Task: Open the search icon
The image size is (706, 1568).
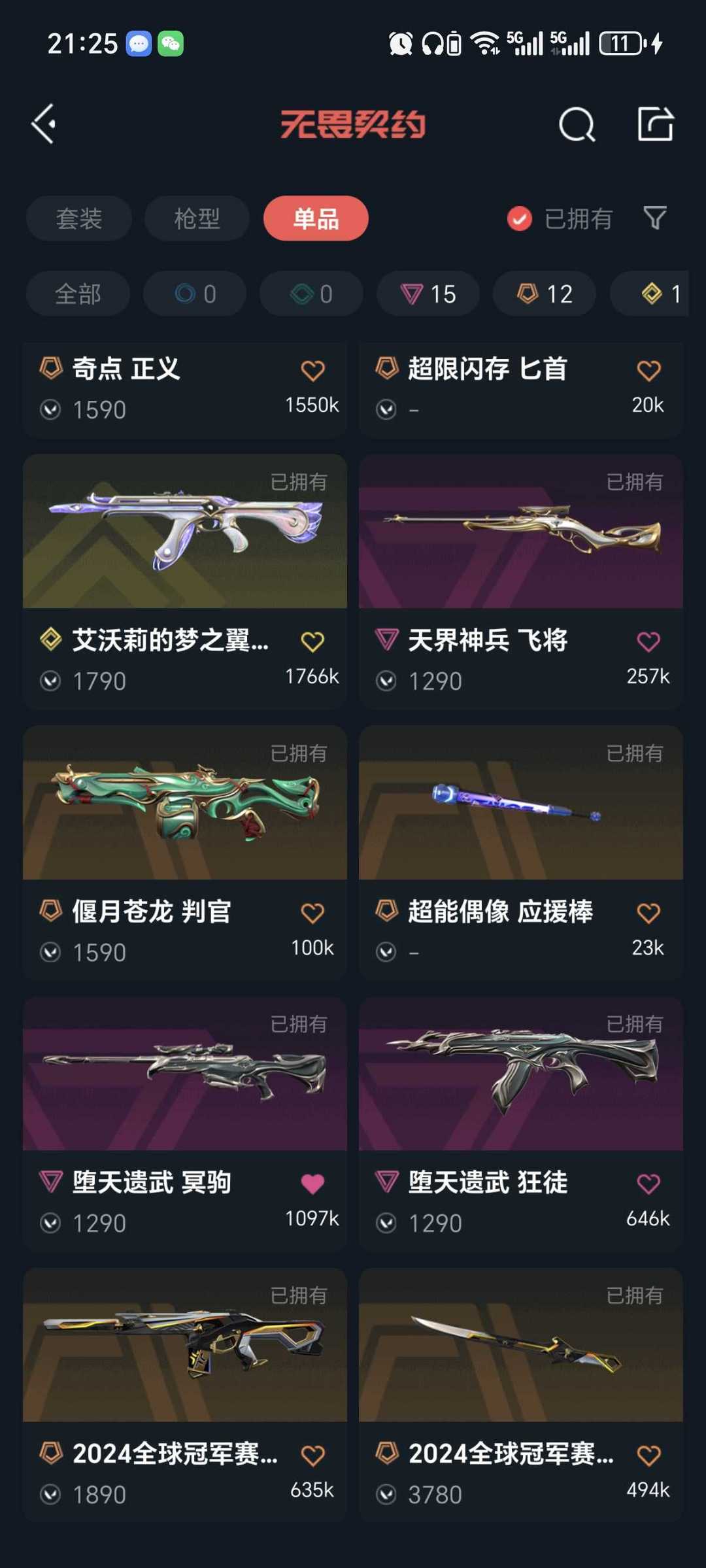Action: pos(577,124)
